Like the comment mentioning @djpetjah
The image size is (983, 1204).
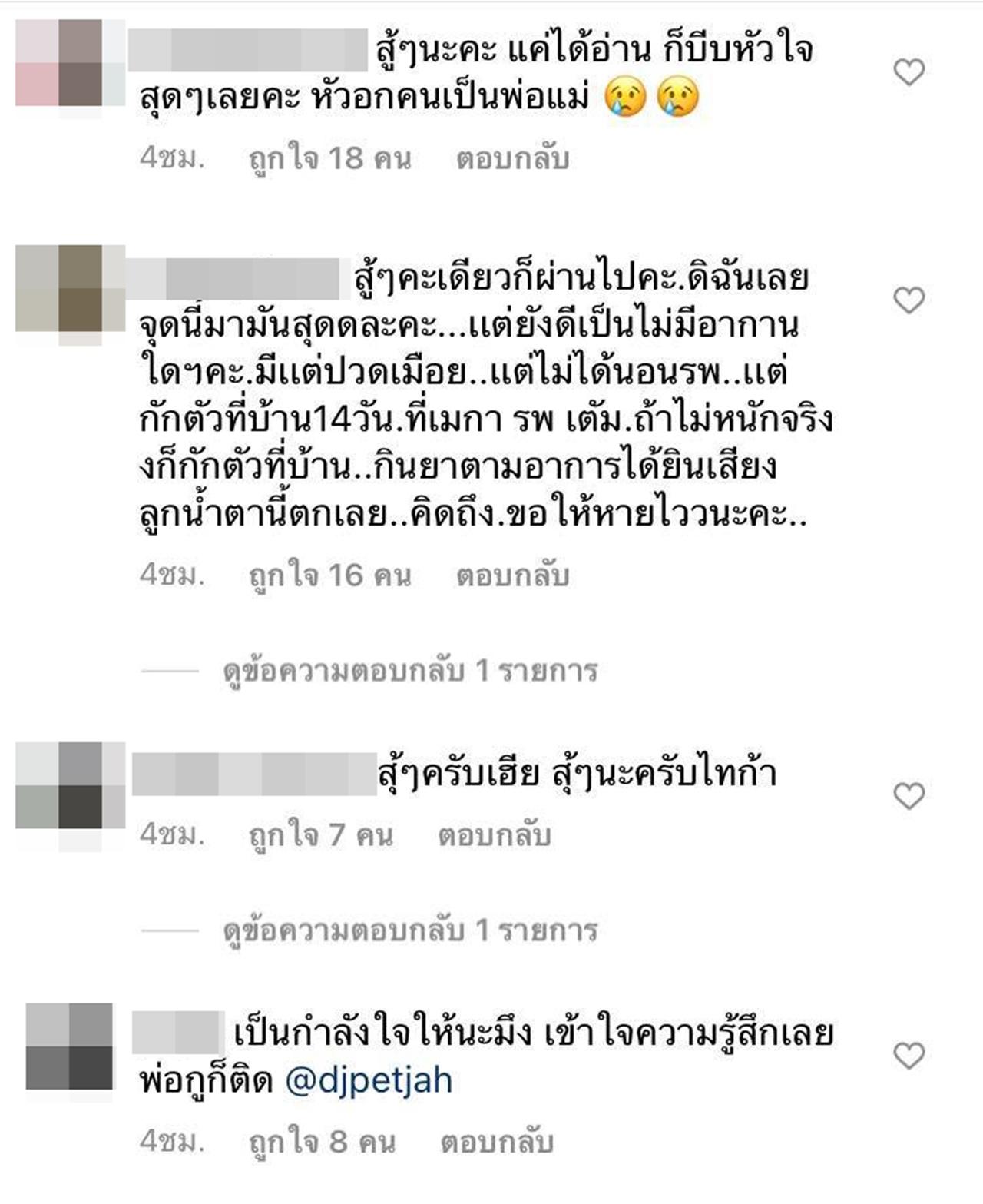[909, 1056]
